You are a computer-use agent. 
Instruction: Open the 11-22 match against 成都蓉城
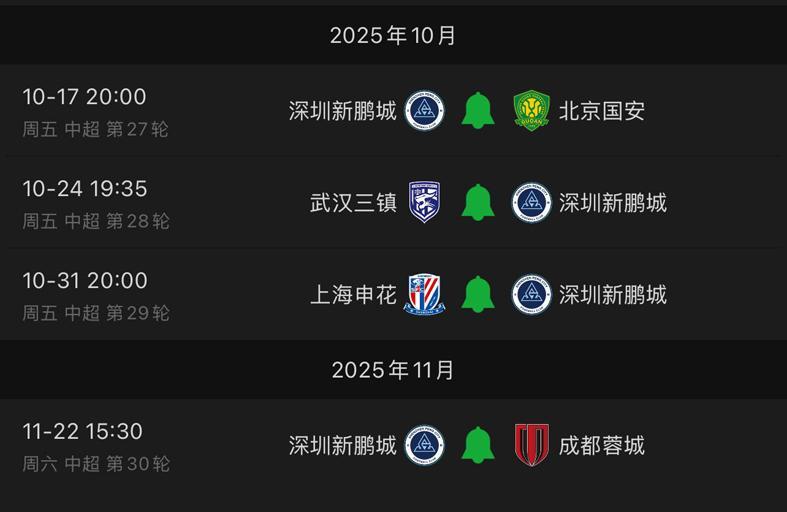click(x=150, y=446)
